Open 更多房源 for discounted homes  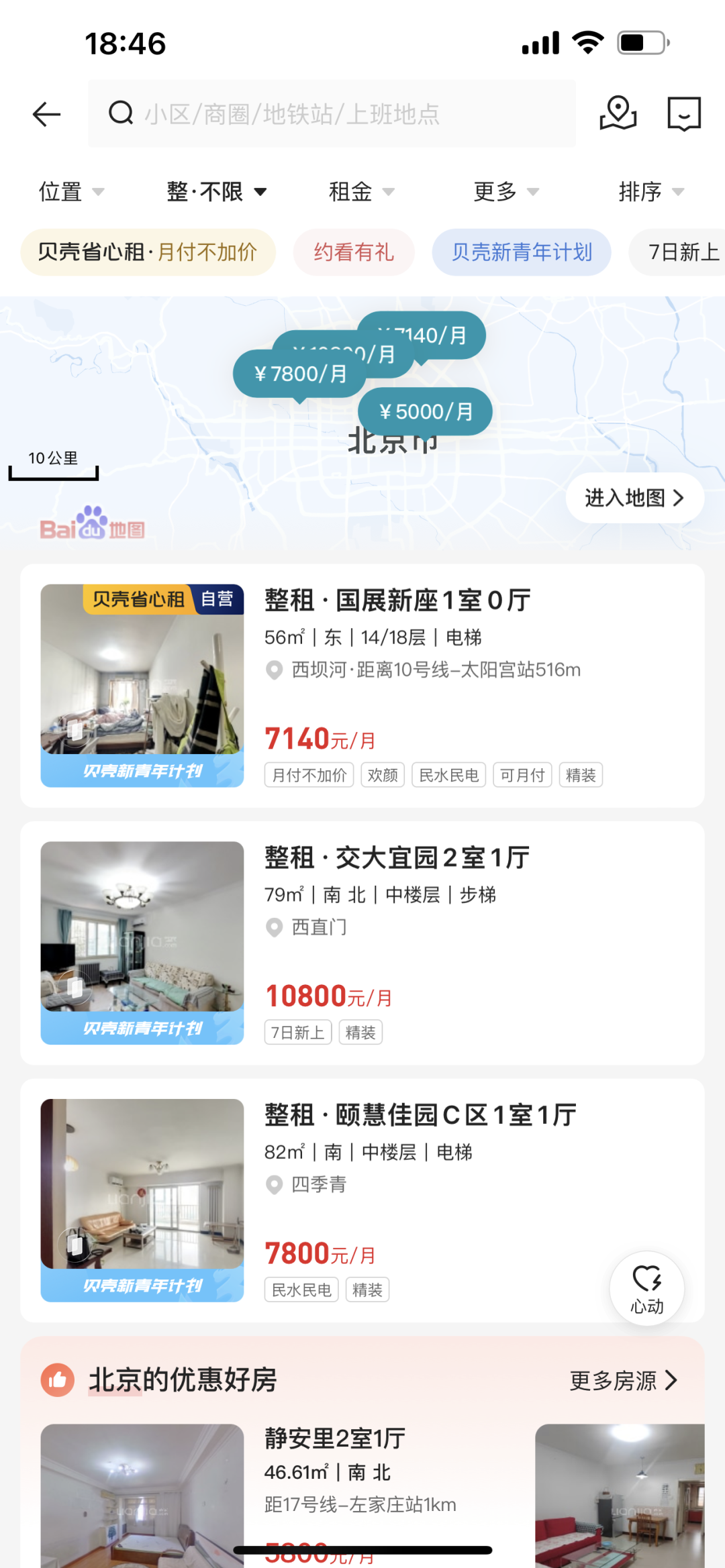(624, 1381)
